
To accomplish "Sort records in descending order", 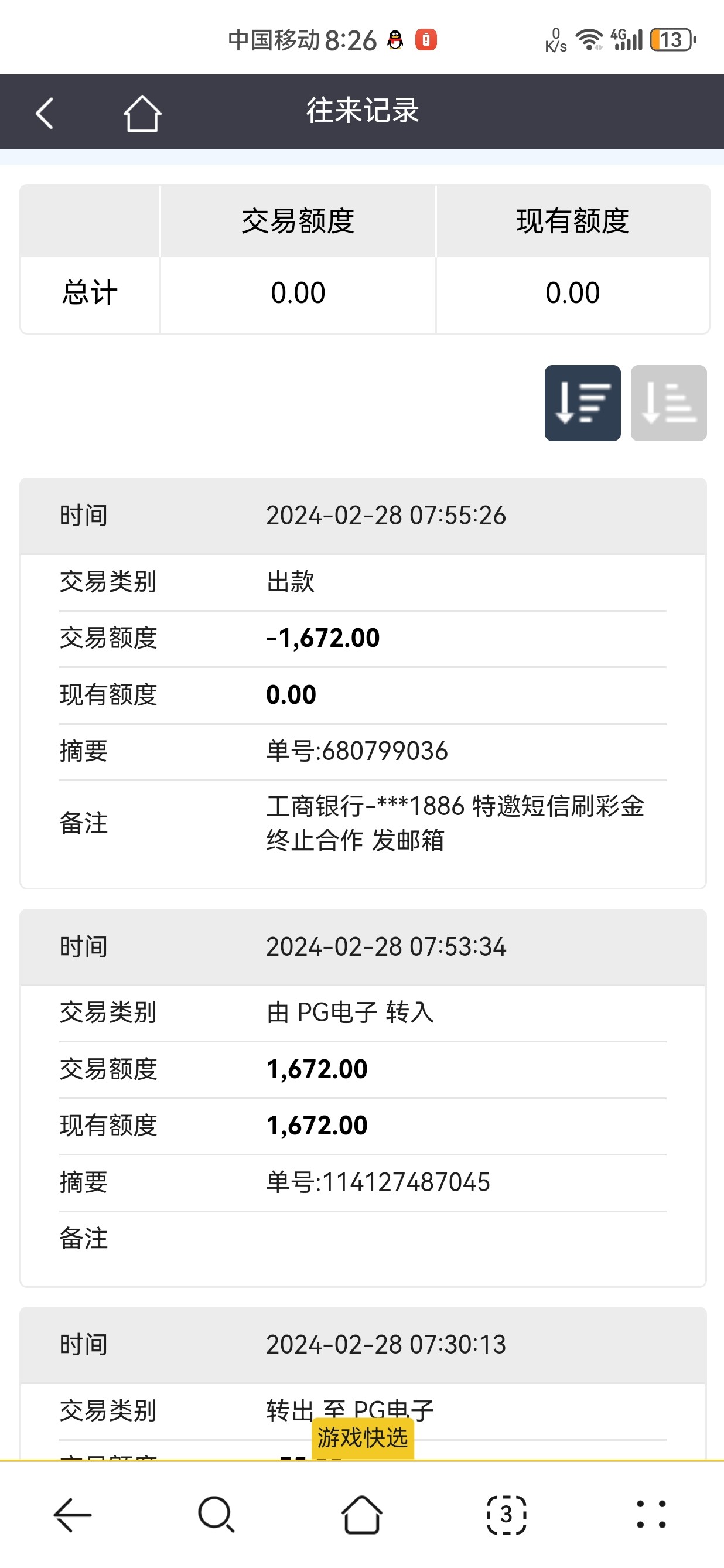I will pyautogui.click(x=582, y=403).
